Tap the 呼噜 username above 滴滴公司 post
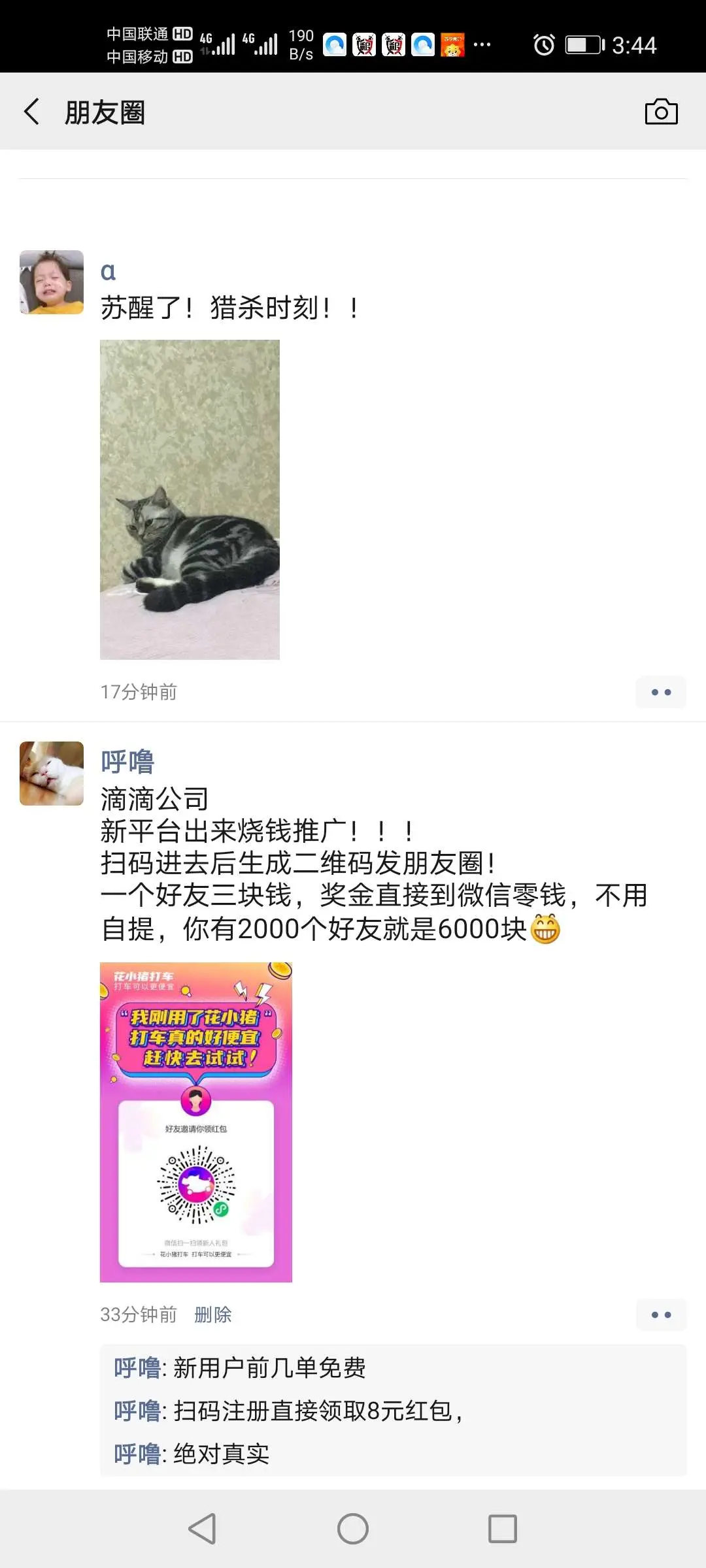 click(127, 762)
